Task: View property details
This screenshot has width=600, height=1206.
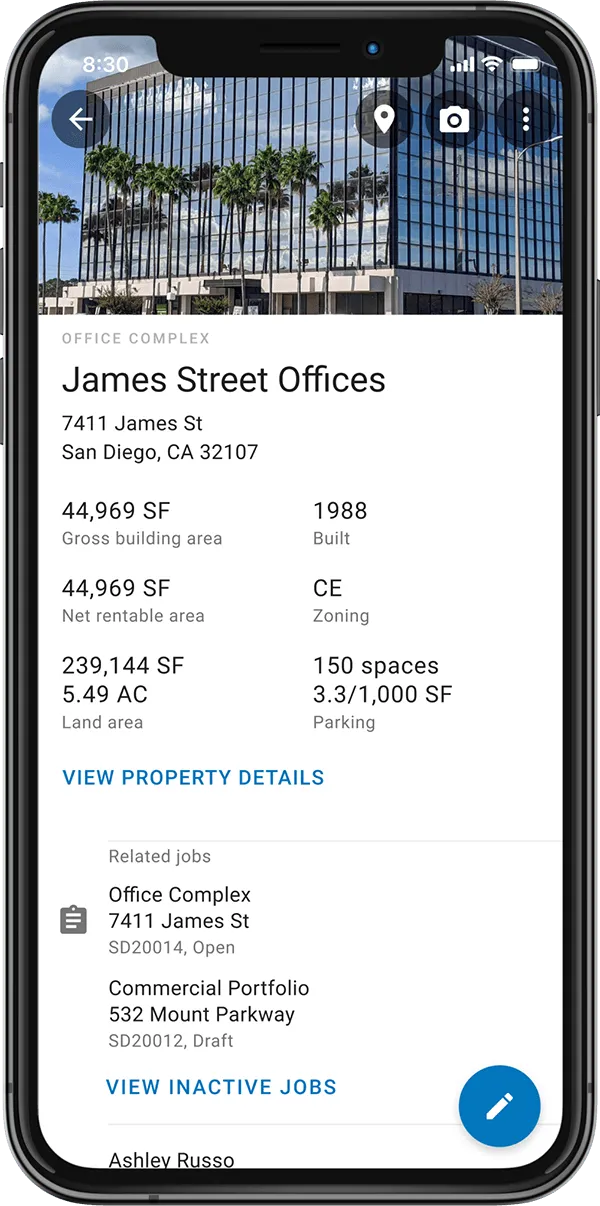Action: pos(193,778)
